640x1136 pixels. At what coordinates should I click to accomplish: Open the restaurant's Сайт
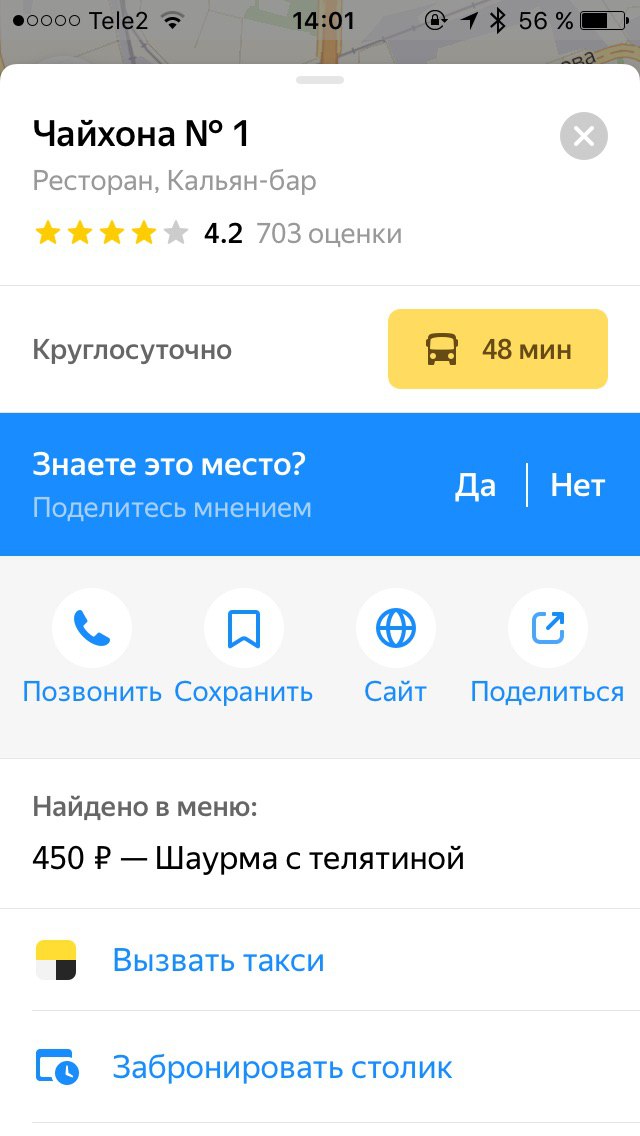click(x=396, y=648)
